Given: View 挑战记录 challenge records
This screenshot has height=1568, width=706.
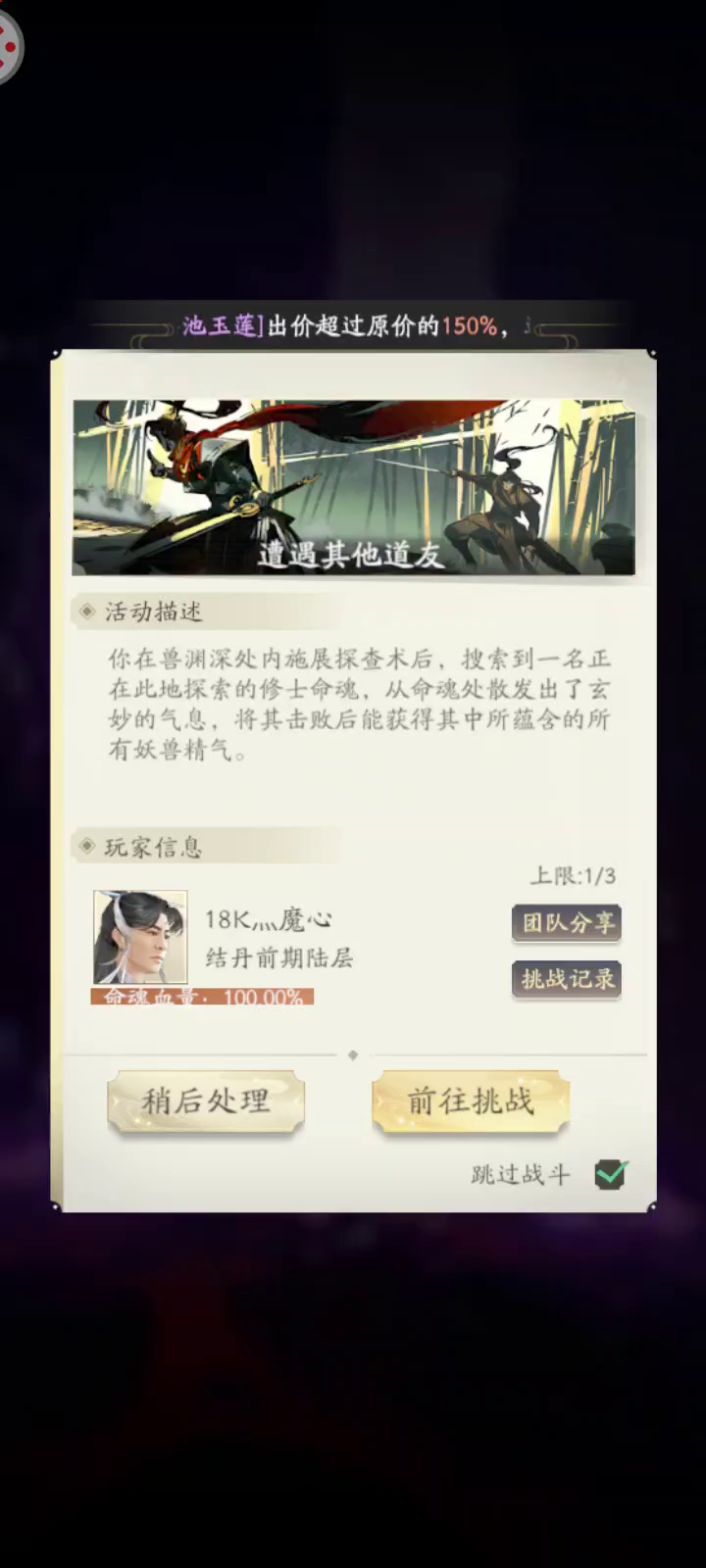Looking at the screenshot, I should tap(567, 978).
